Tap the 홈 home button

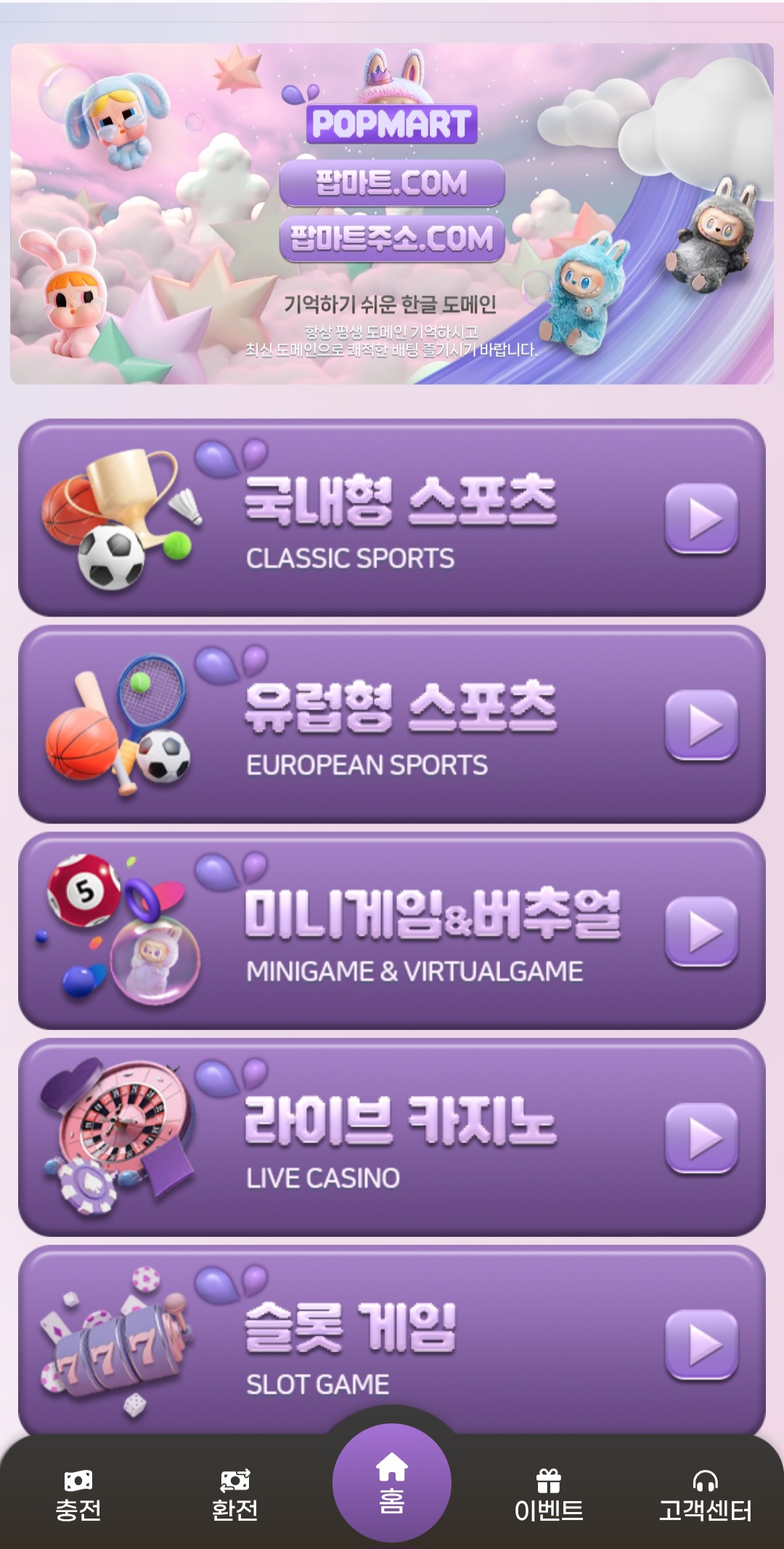[x=392, y=1483]
